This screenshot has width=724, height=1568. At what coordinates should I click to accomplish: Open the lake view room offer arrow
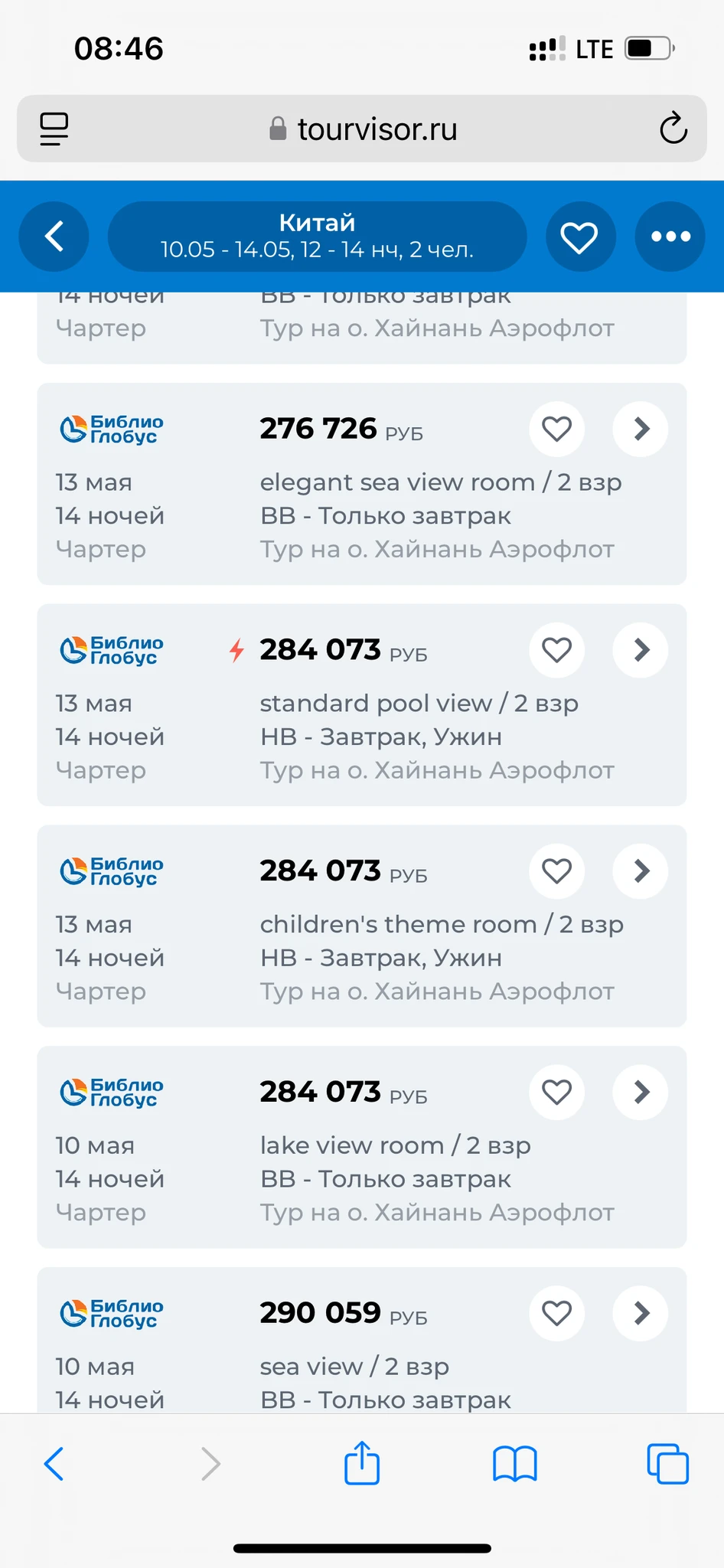point(641,1093)
